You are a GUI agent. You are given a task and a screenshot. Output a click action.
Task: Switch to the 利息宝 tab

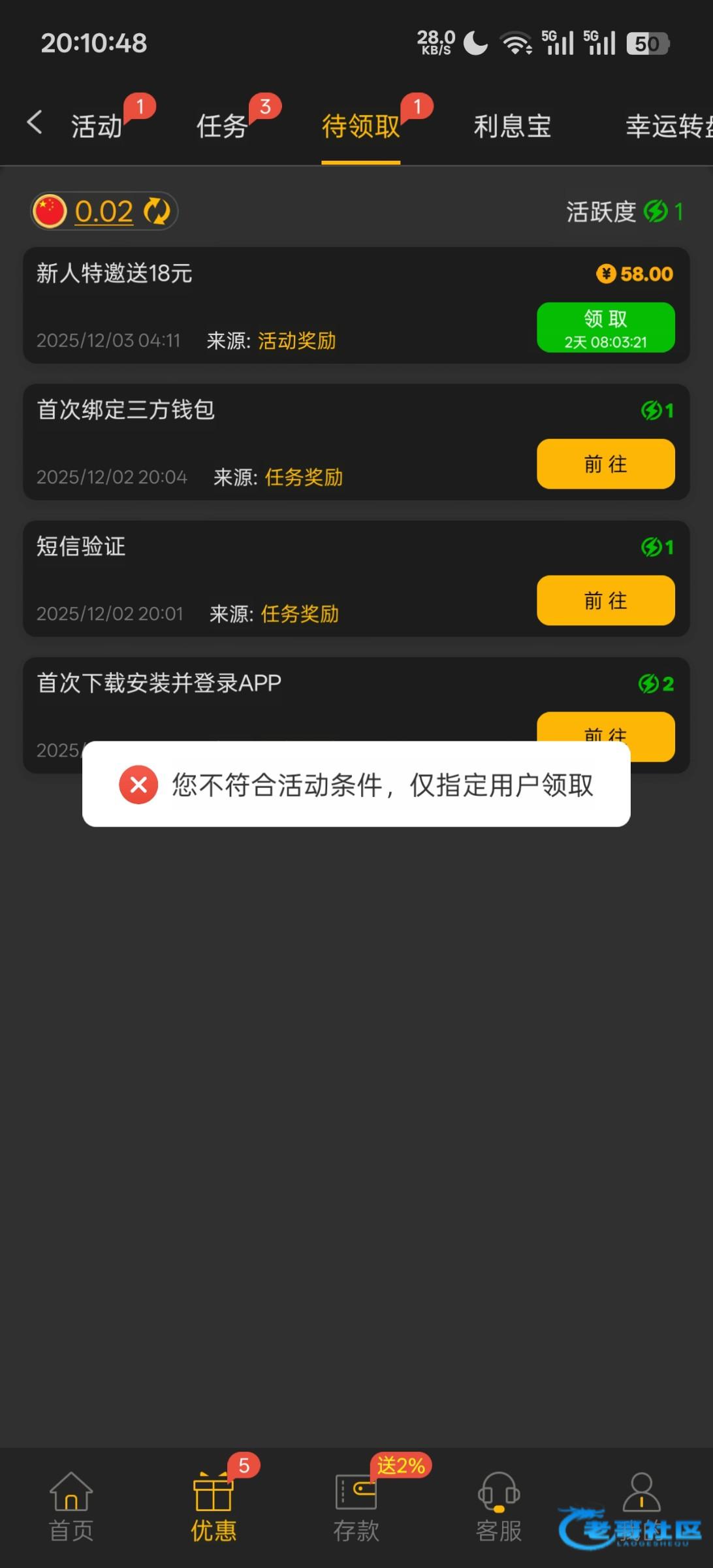click(512, 125)
